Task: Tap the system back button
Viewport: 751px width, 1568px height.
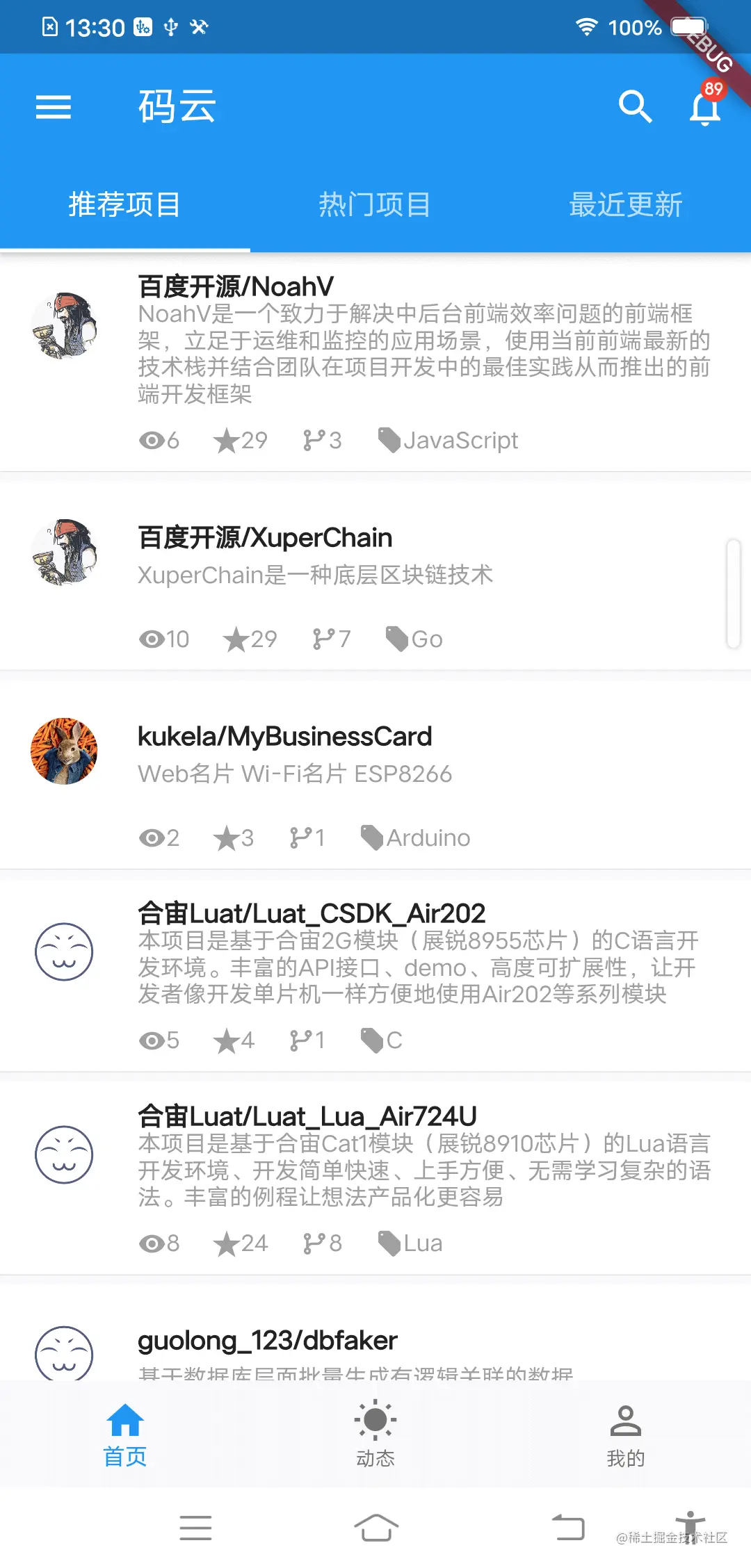Action: coord(568,1528)
